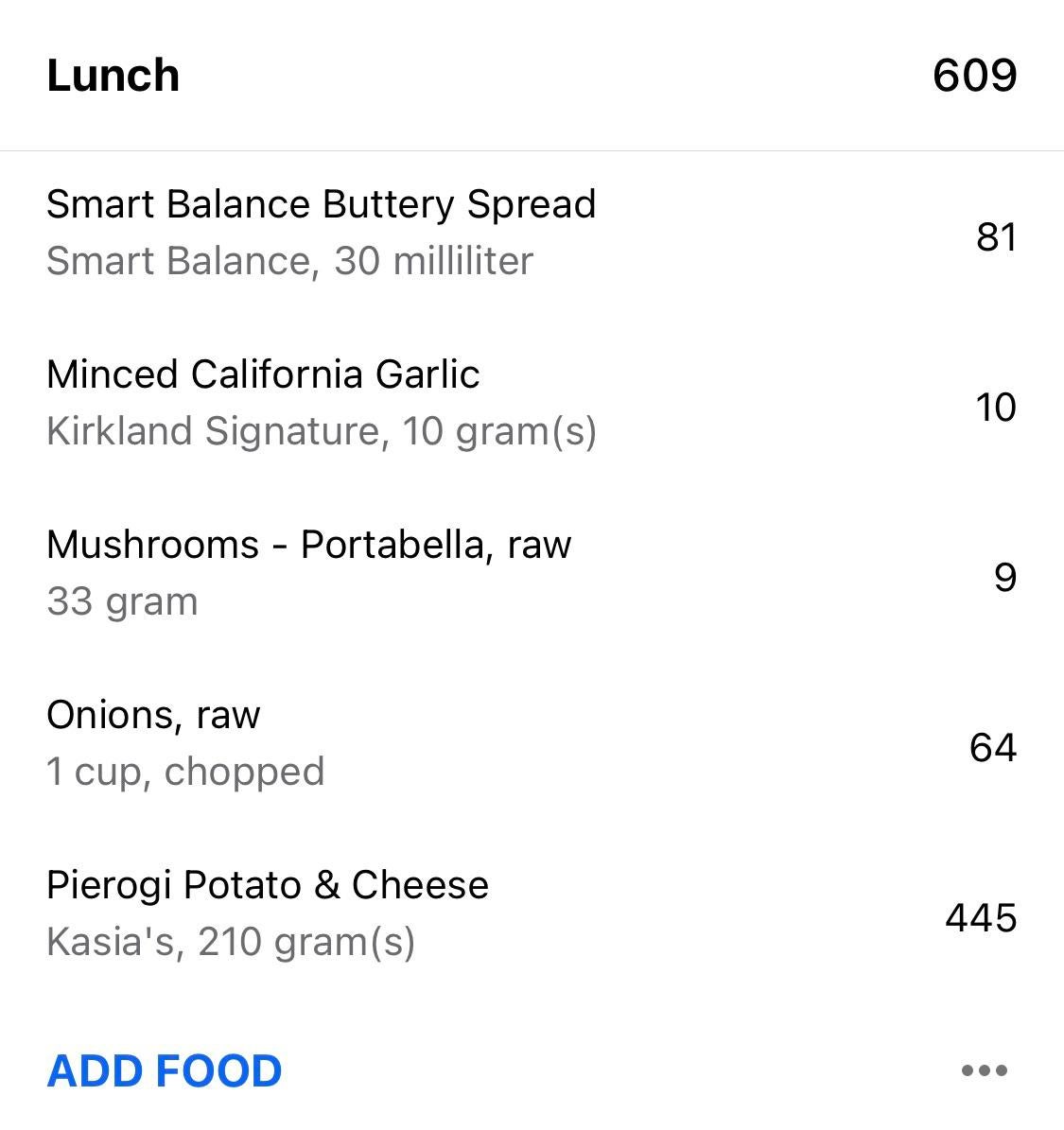
Task: Select the Mushrooms - Portabella, raw item
Action: (309, 573)
